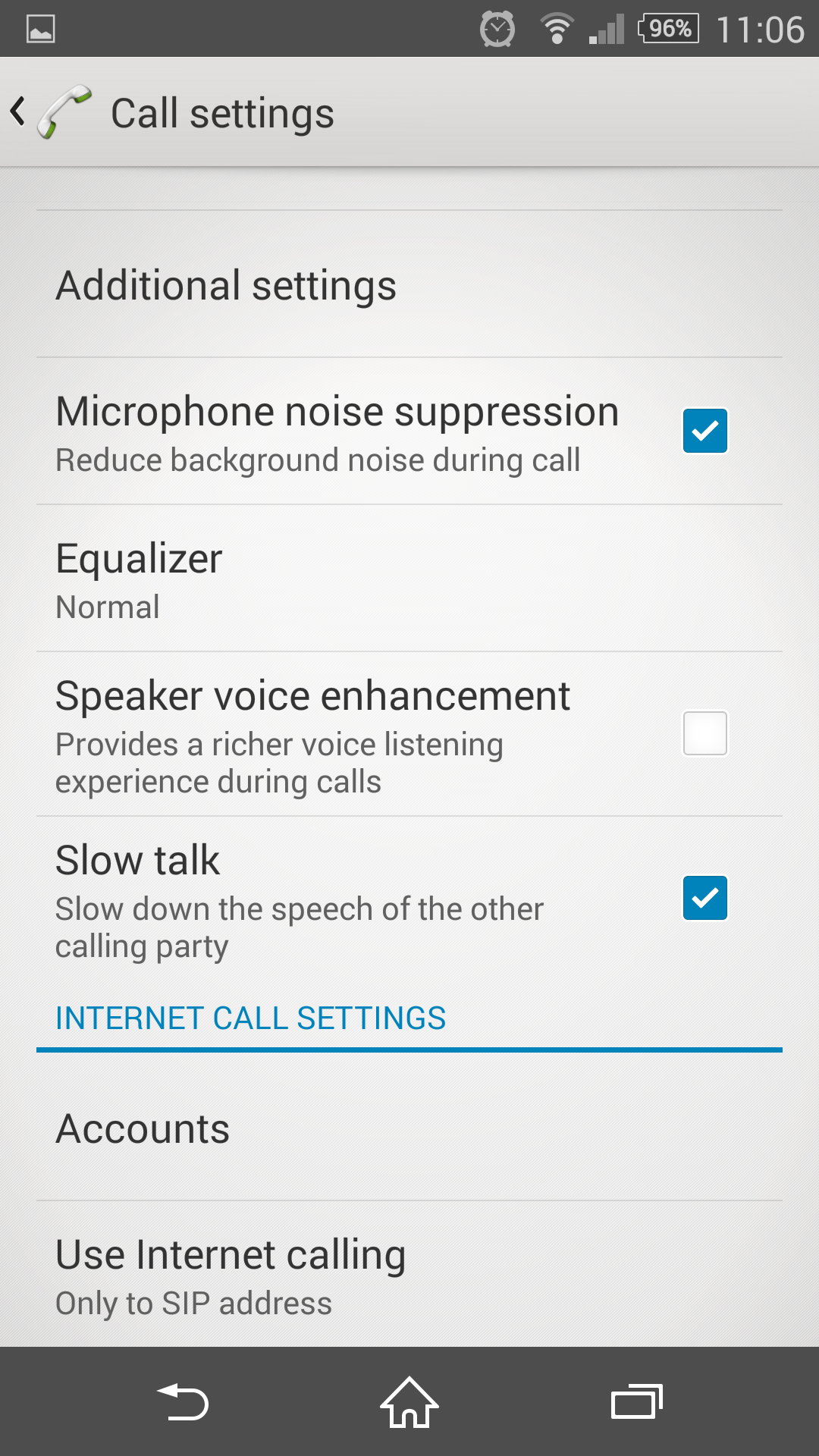The height and width of the screenshot is (1456, 819).
Task: Tap the system home button
Action: pos(409,1402)
